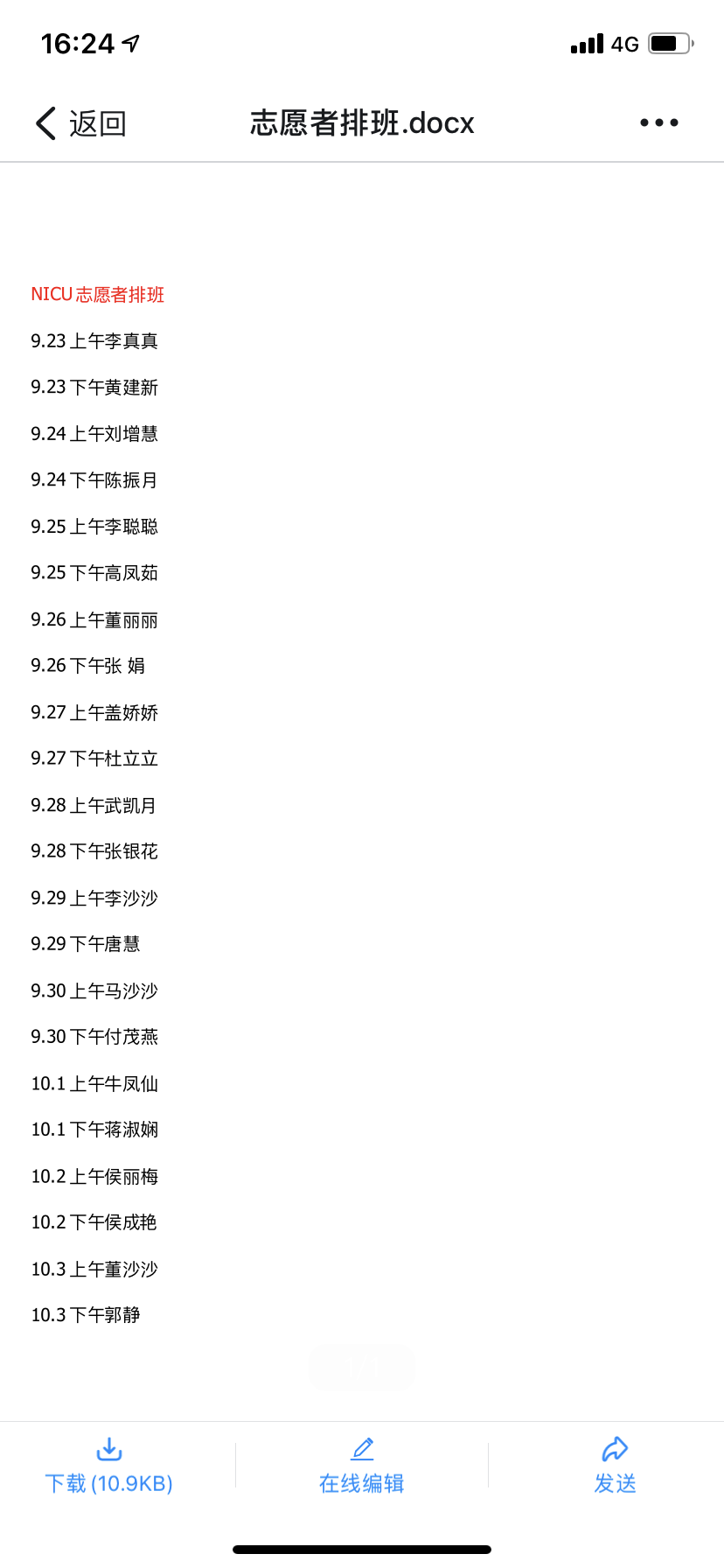724x1568 pixels.
Task: Open 在线编辑 to edit online
Action: (362, 1466)
